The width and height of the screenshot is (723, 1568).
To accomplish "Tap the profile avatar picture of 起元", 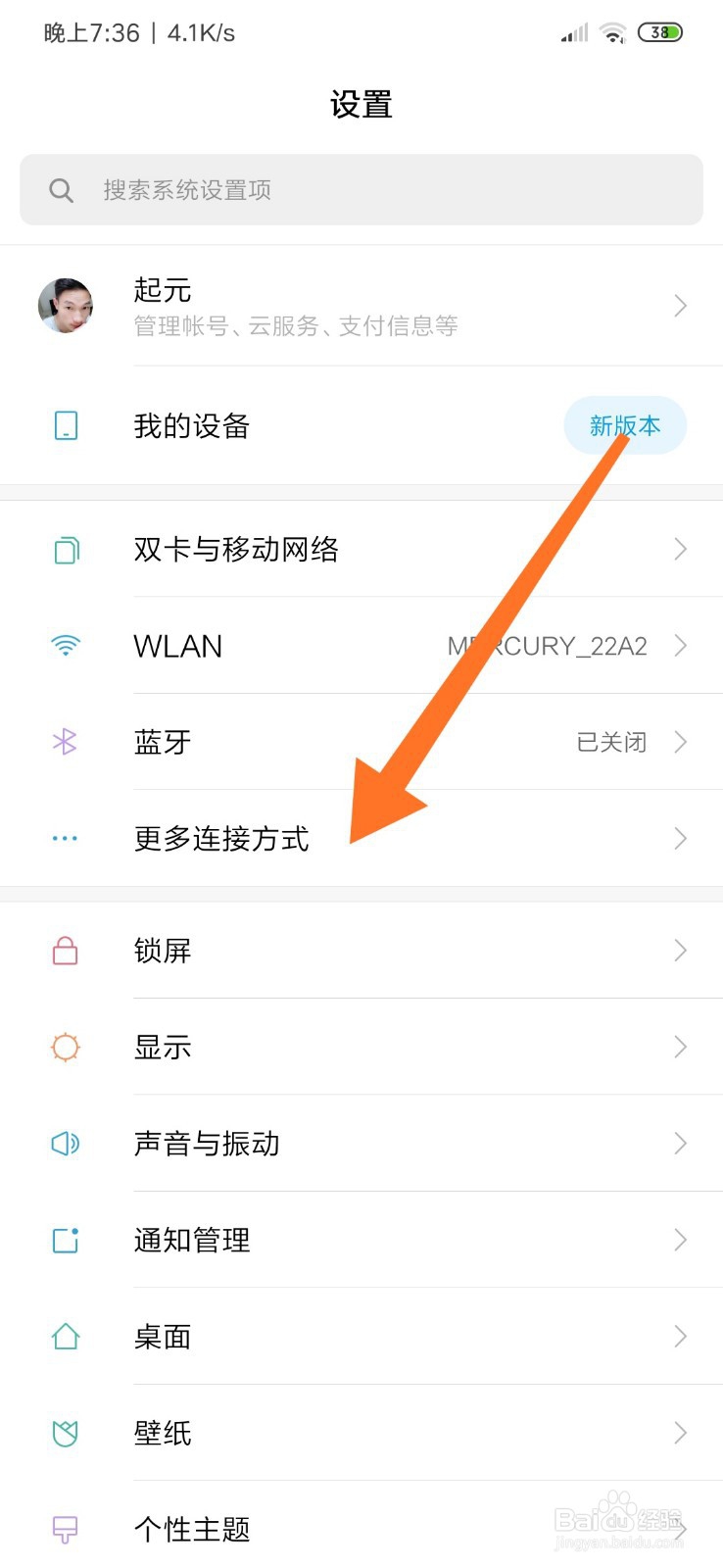I will pyautogui.click(x=66, y=306).
